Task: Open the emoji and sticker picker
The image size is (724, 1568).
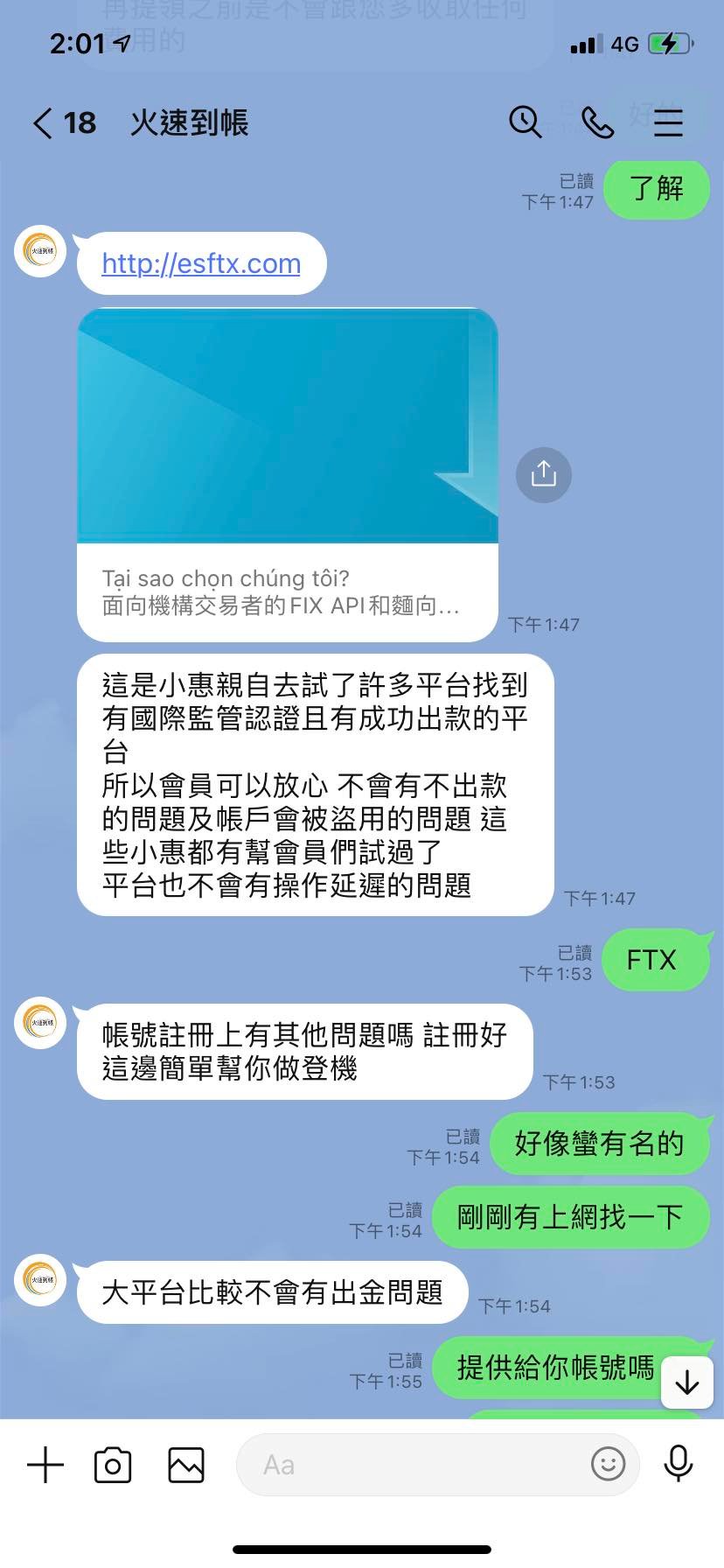Action: point(609,1464)
